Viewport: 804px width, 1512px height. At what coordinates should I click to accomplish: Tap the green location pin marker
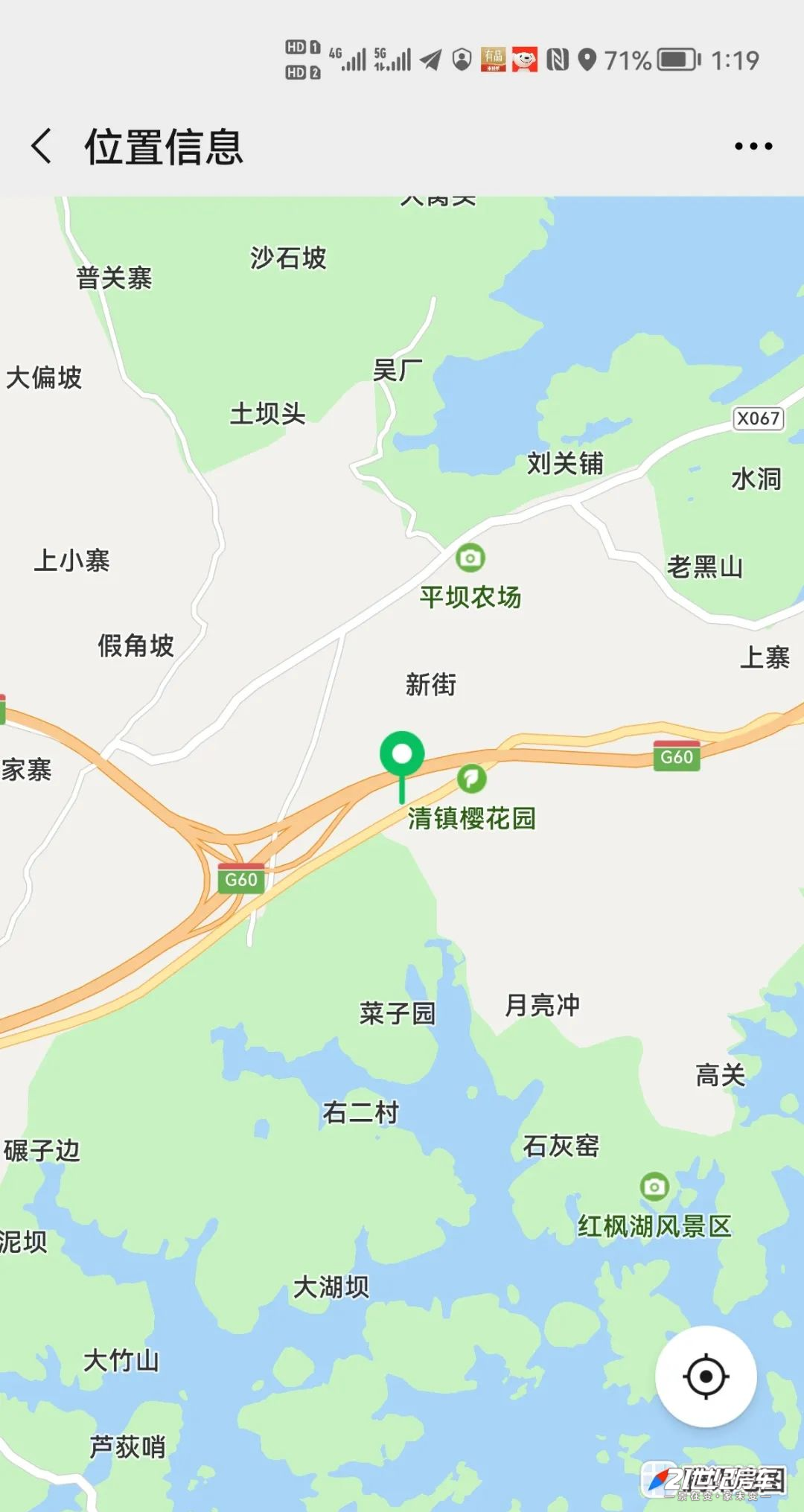(402, 756)
